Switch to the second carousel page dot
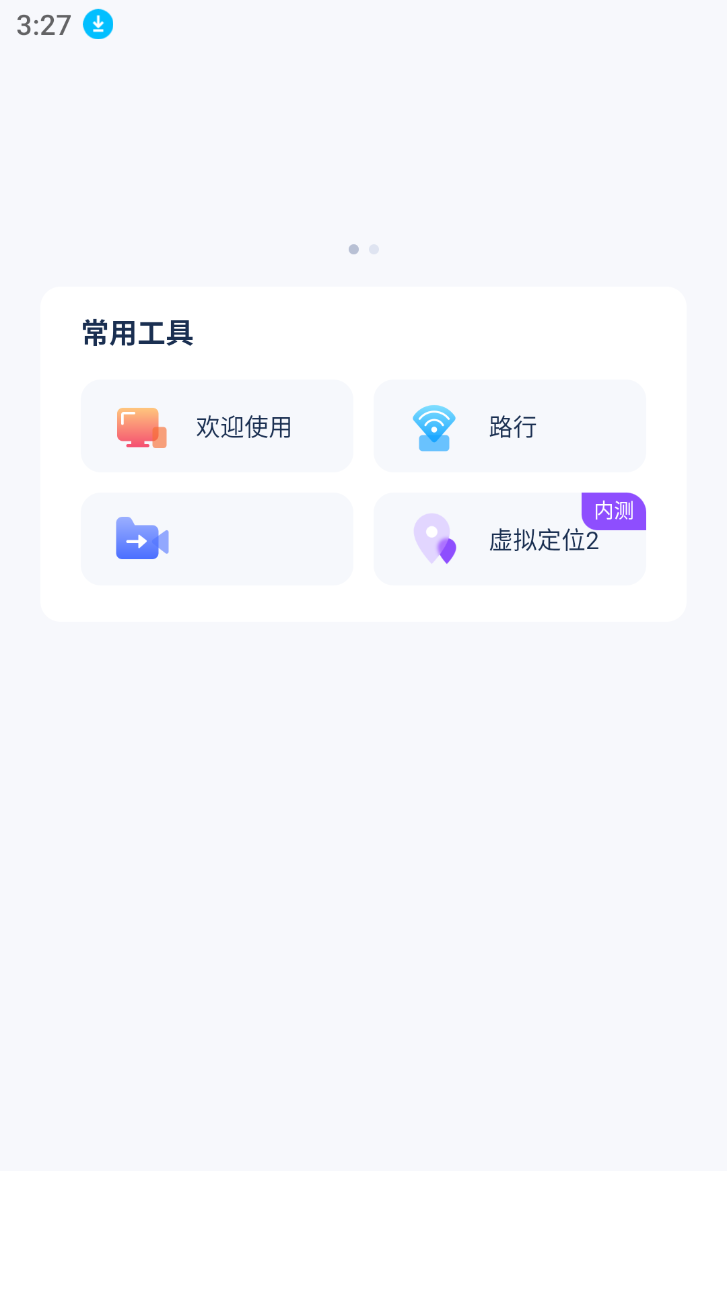This screenshot has width=727, height=1292. pos(374,249)
